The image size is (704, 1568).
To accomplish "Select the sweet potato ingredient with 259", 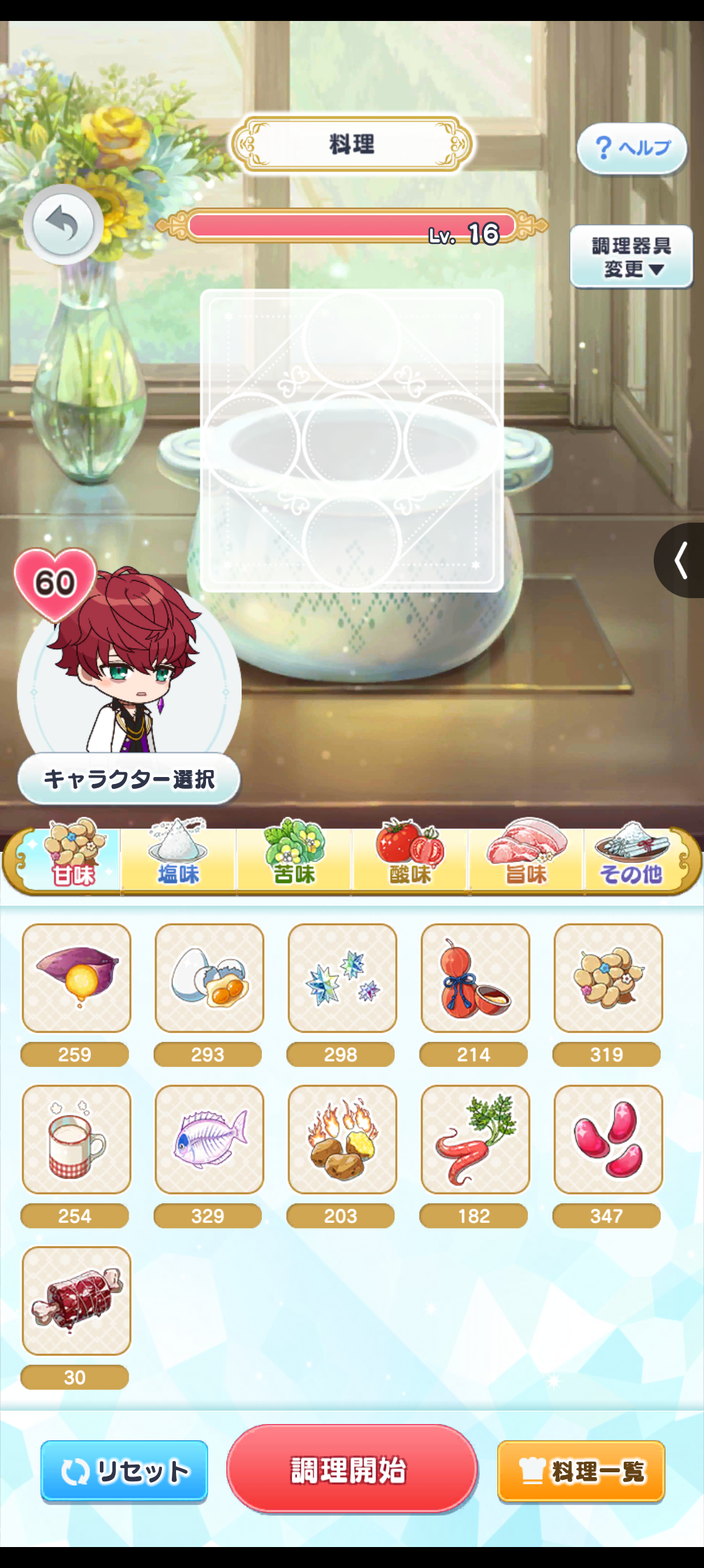I will (x=76, y=978).
